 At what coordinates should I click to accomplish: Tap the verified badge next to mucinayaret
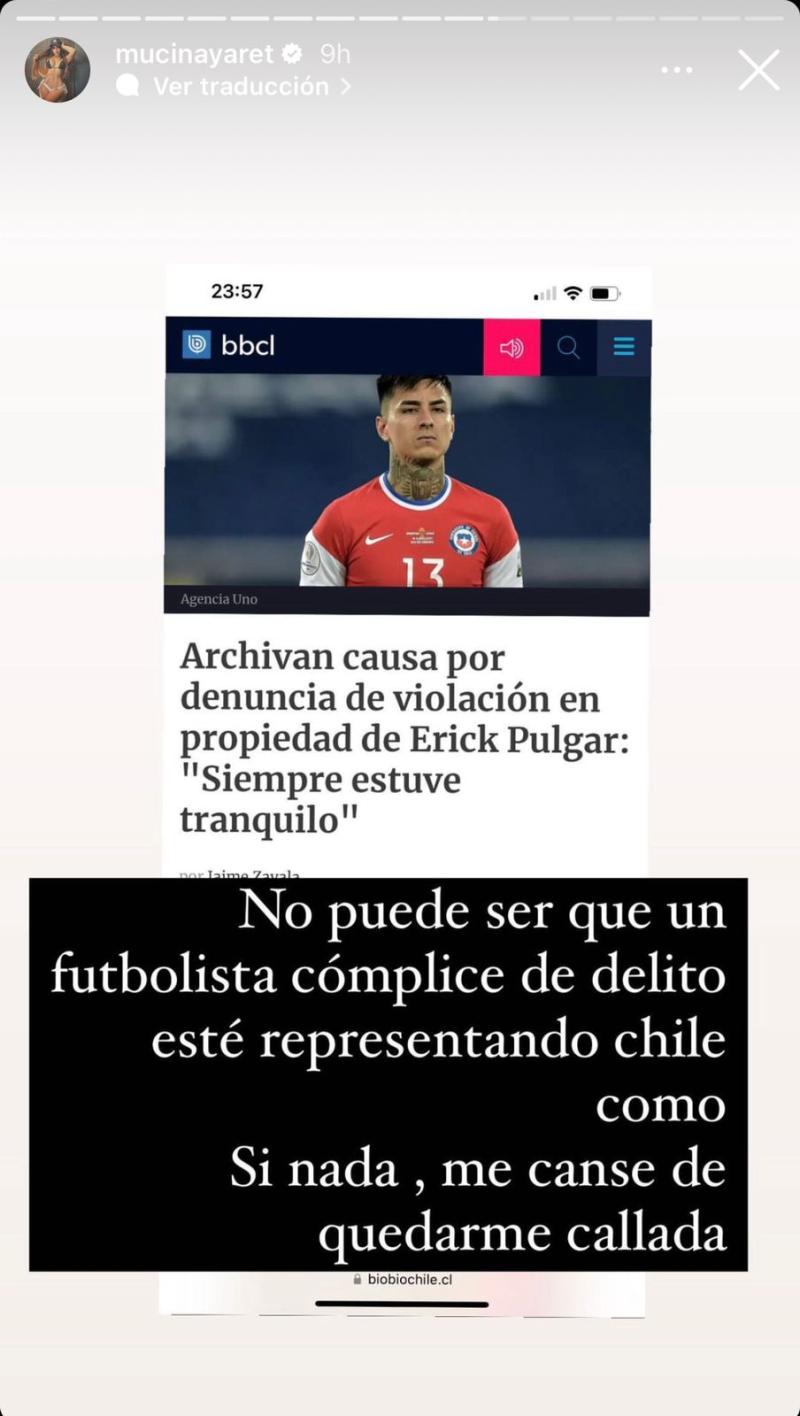coord(292,54)
